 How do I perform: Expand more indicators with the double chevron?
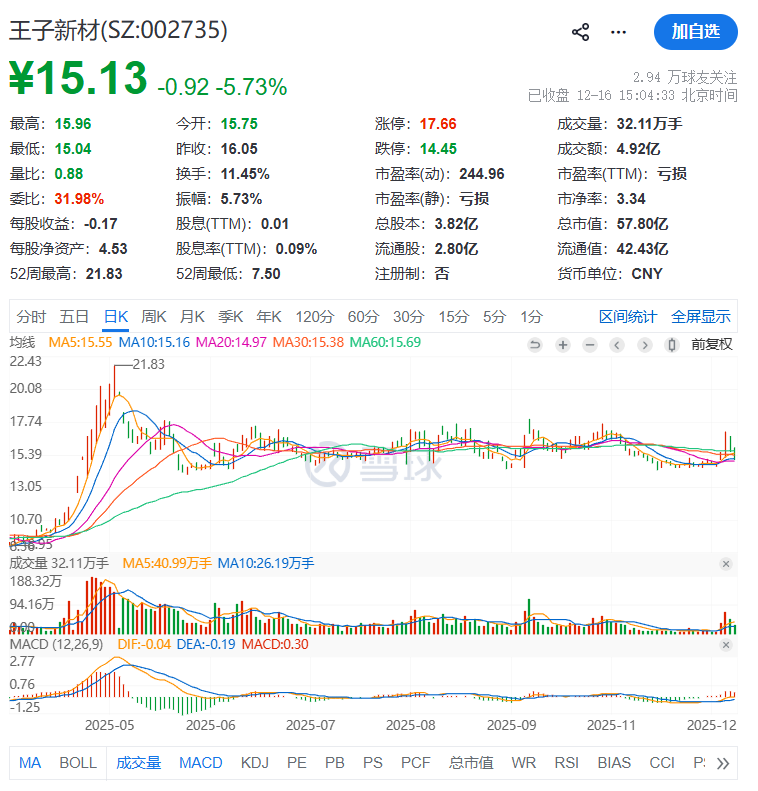722,762
